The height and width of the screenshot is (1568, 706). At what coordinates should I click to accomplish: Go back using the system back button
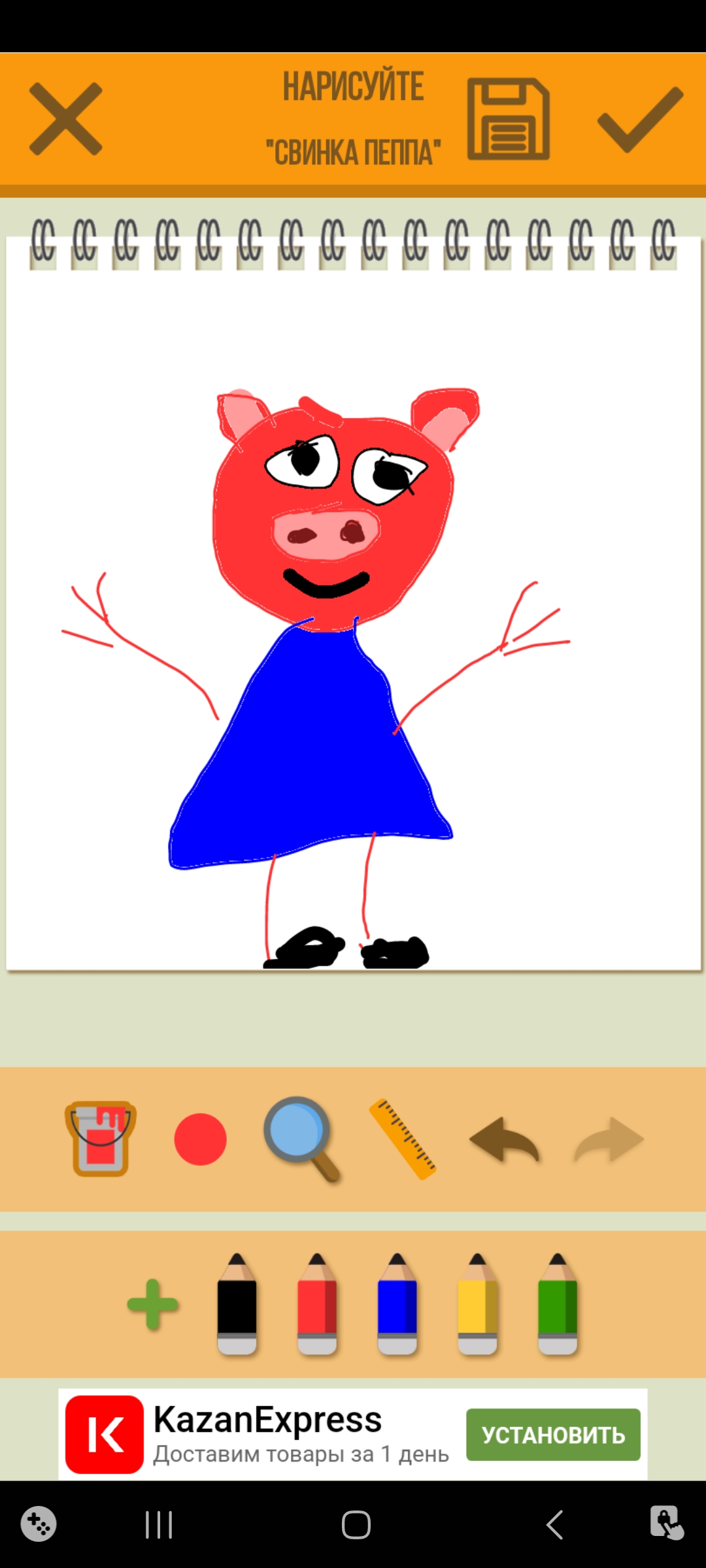pos(554,1525)
